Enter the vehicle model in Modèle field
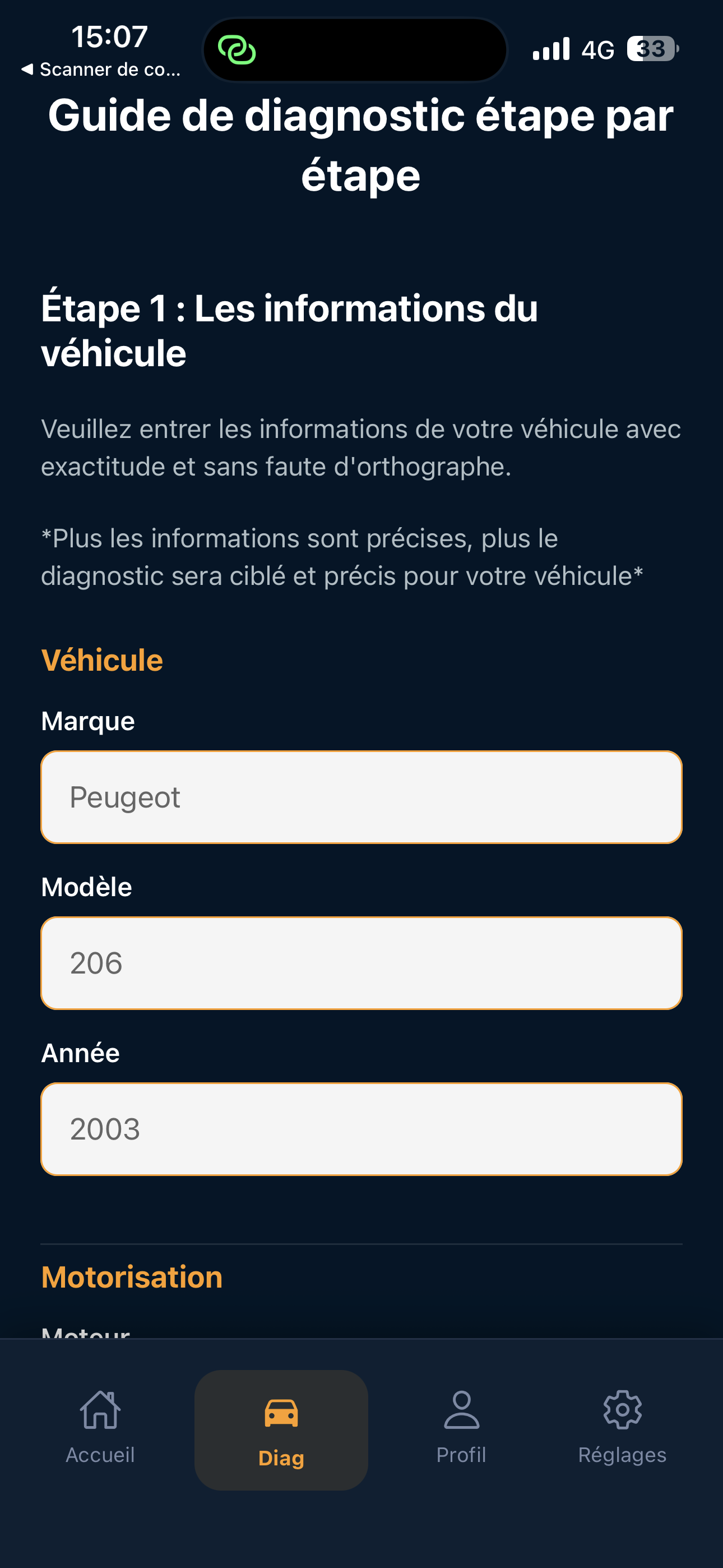723x1568 pixels. [361, 963]
